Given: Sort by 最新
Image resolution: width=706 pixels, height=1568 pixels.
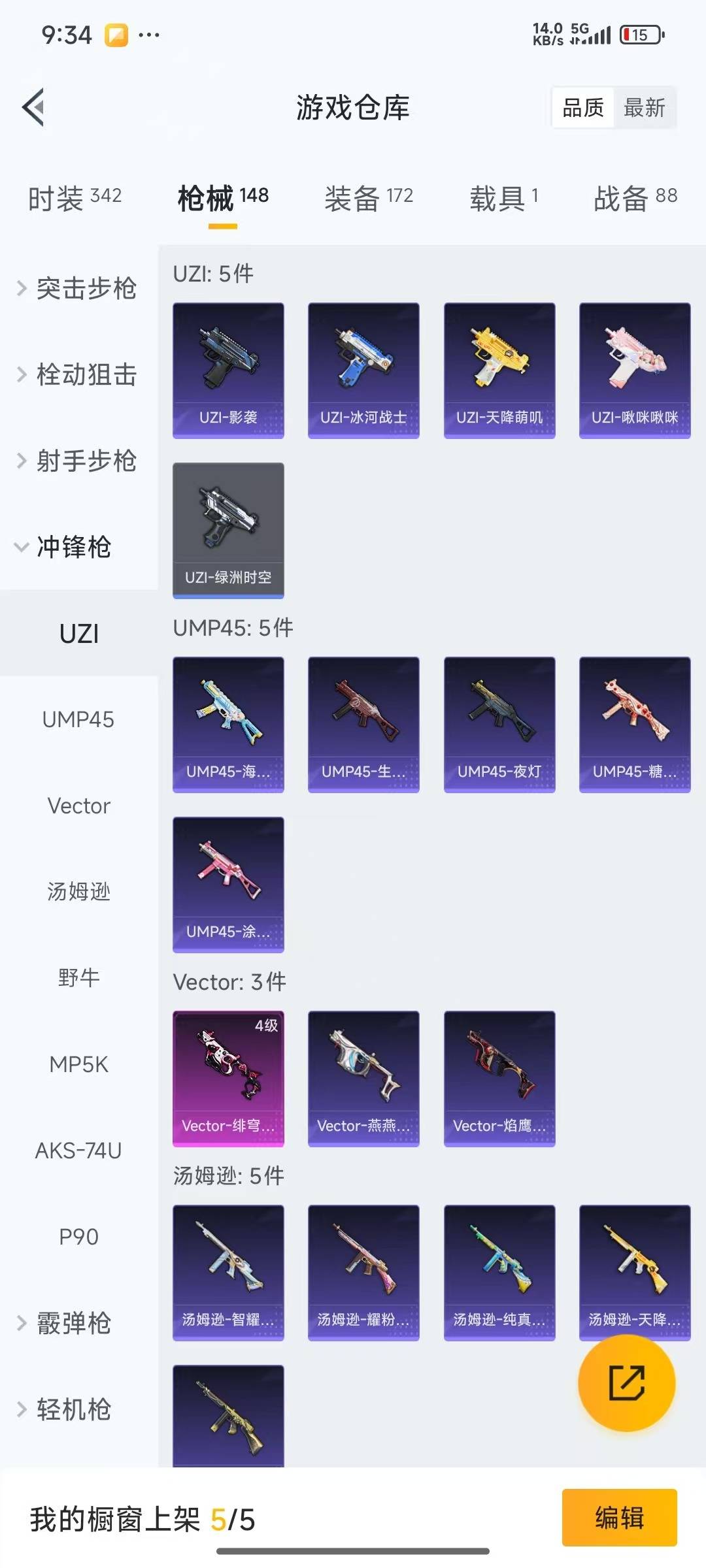Looking at the screenshot, I should [x=644, y=108].
